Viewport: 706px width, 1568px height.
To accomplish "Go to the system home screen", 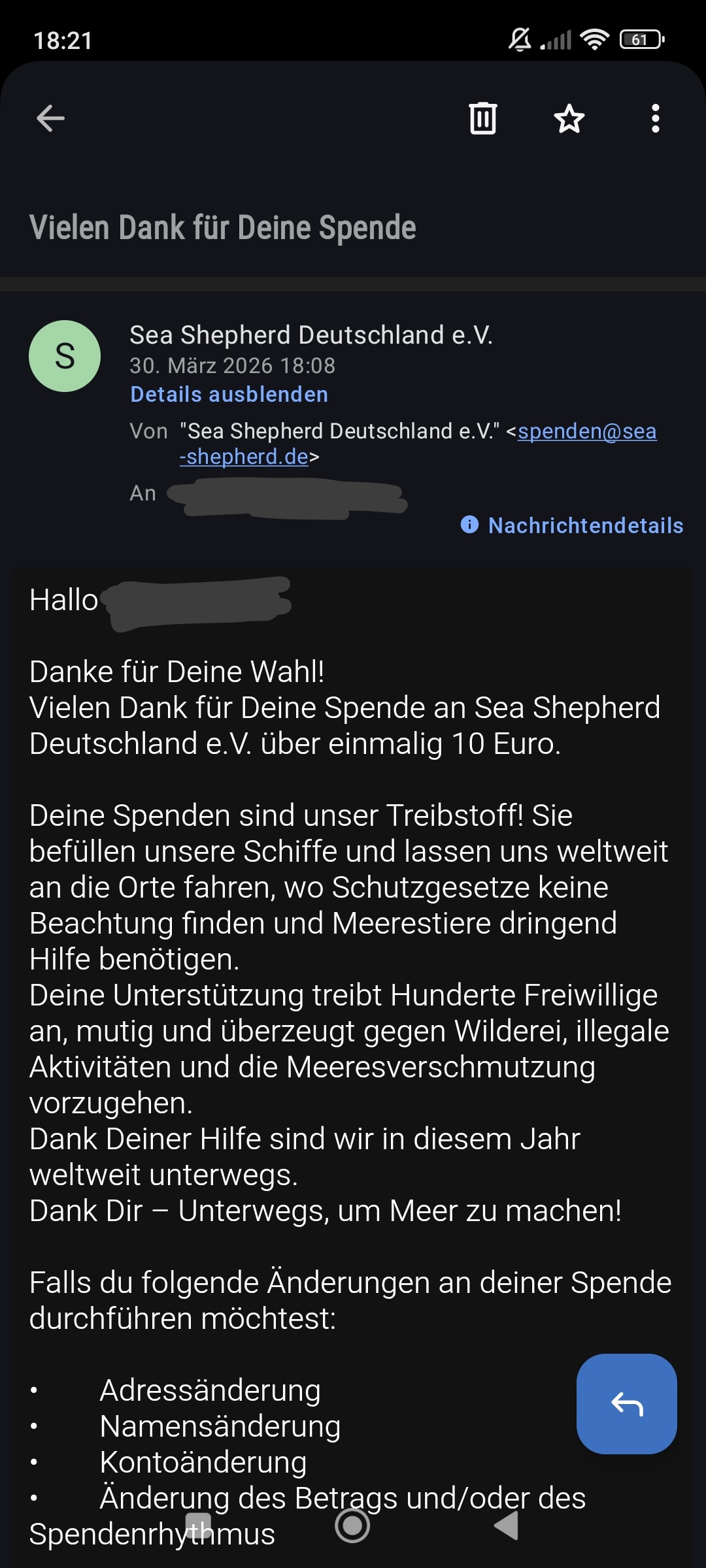I will pyautogui.click(x=352, y=1526).
